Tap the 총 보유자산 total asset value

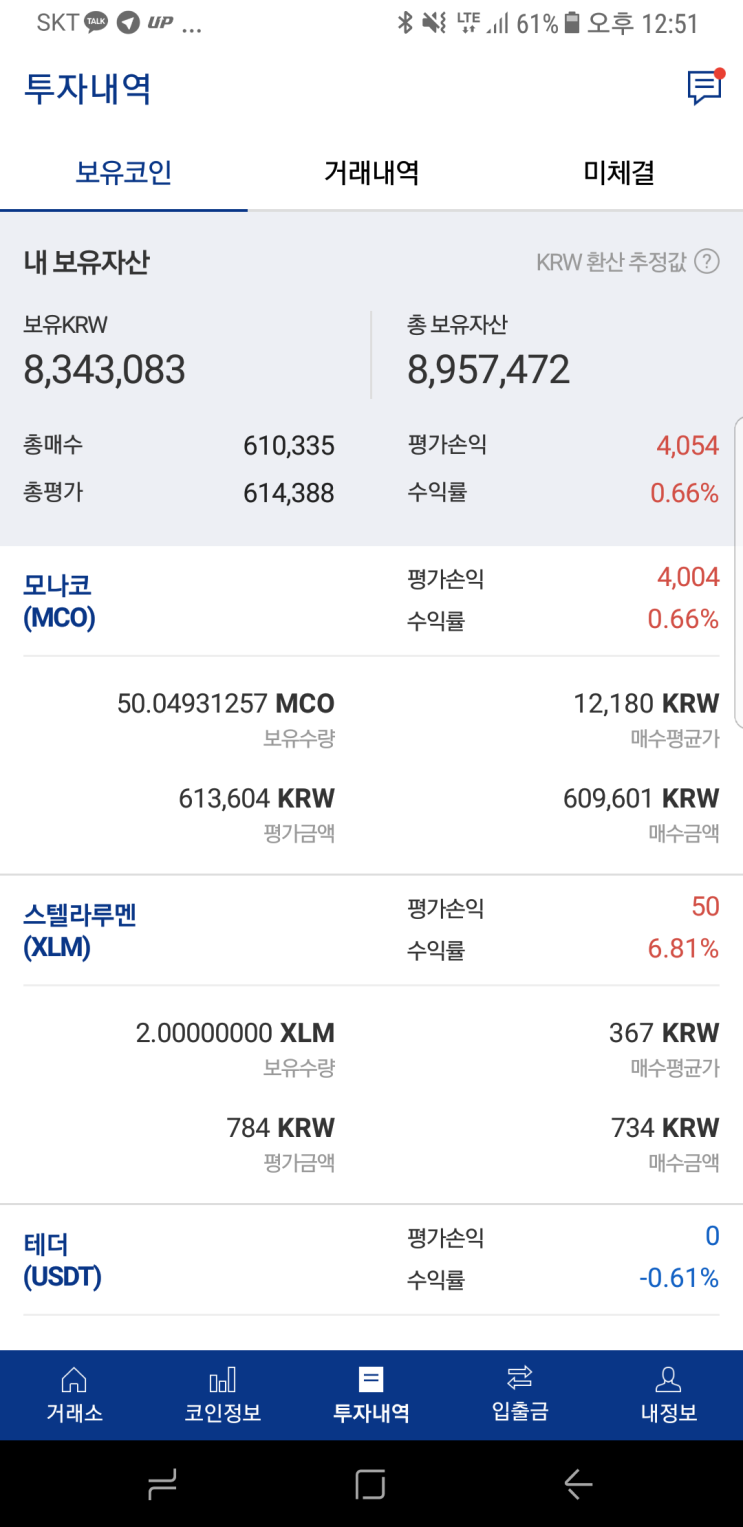click(x=487, y=369)
